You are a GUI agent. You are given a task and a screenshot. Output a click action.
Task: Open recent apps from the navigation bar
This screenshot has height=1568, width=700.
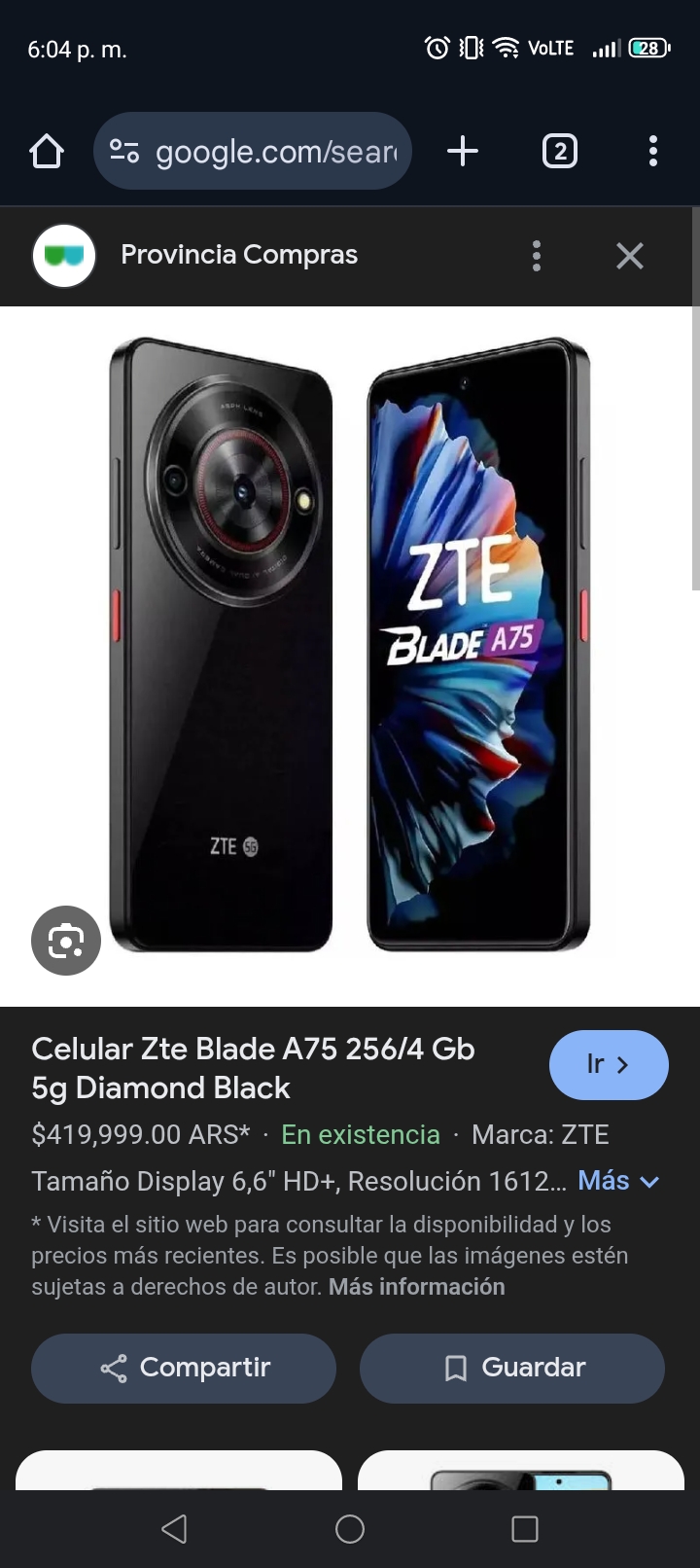tap(525, 1529)
